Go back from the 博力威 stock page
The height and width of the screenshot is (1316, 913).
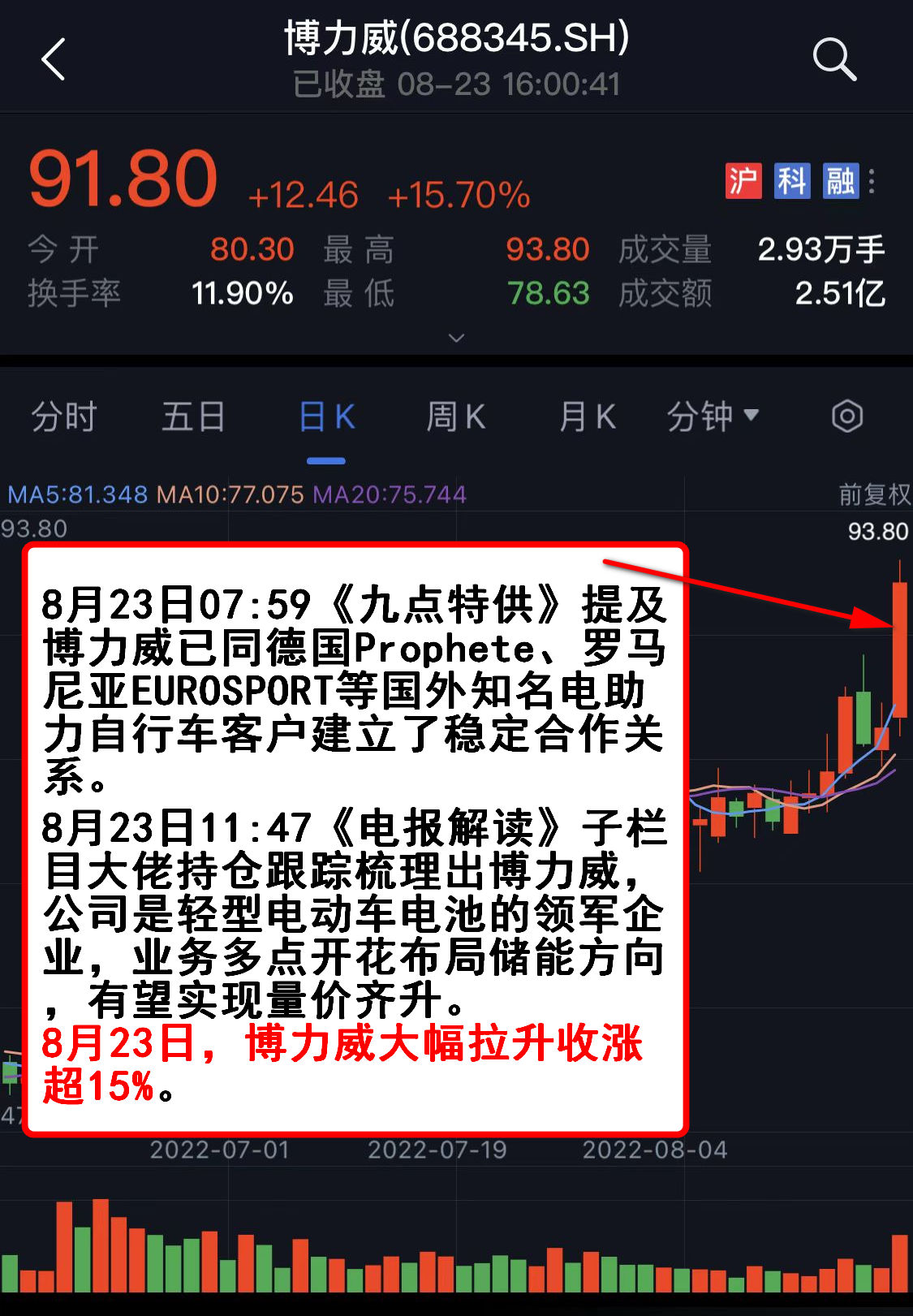pyautogui.click(x=54, y=59)
